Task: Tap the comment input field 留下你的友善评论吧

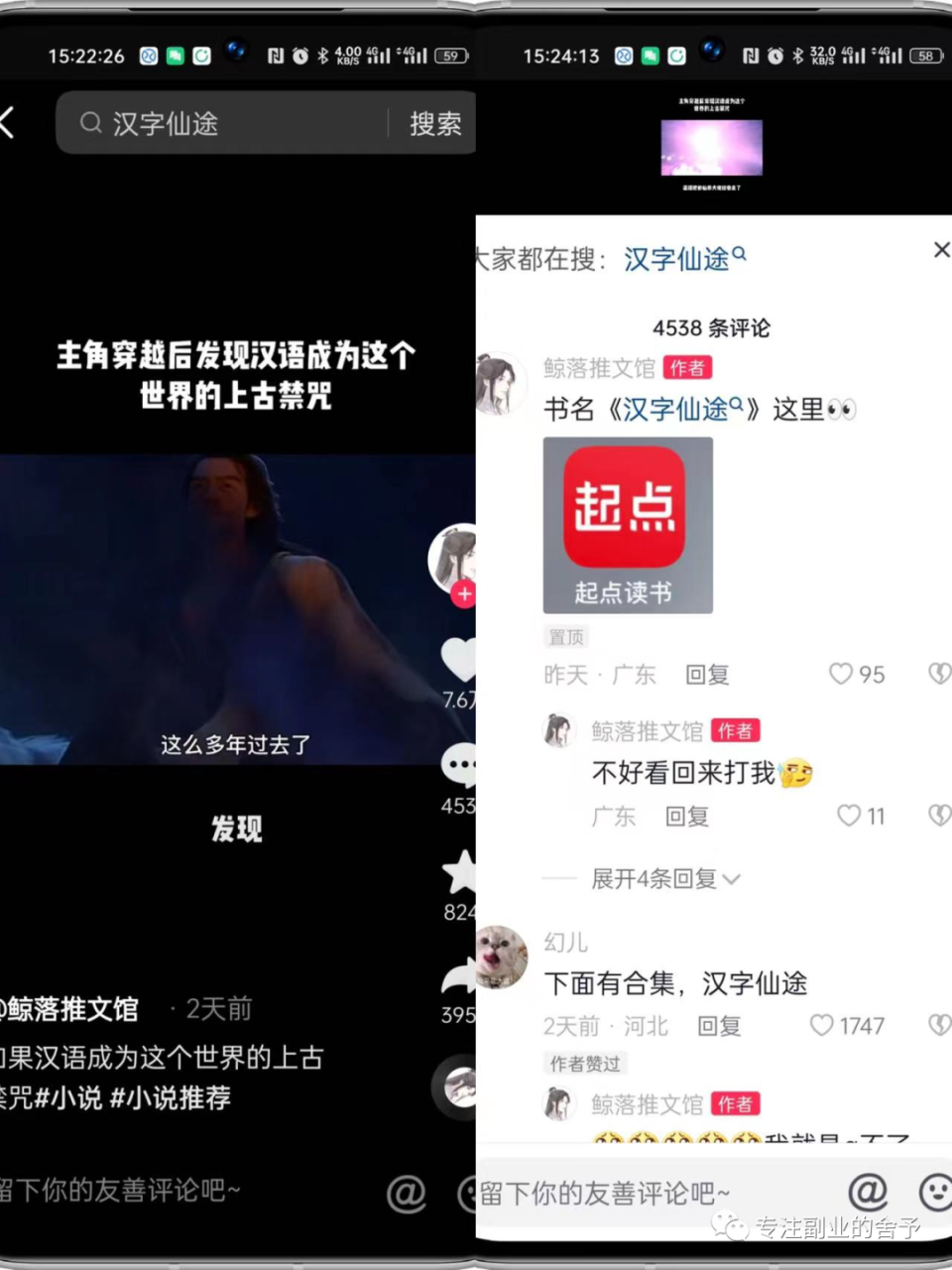Action: (x=605, y=1194)
